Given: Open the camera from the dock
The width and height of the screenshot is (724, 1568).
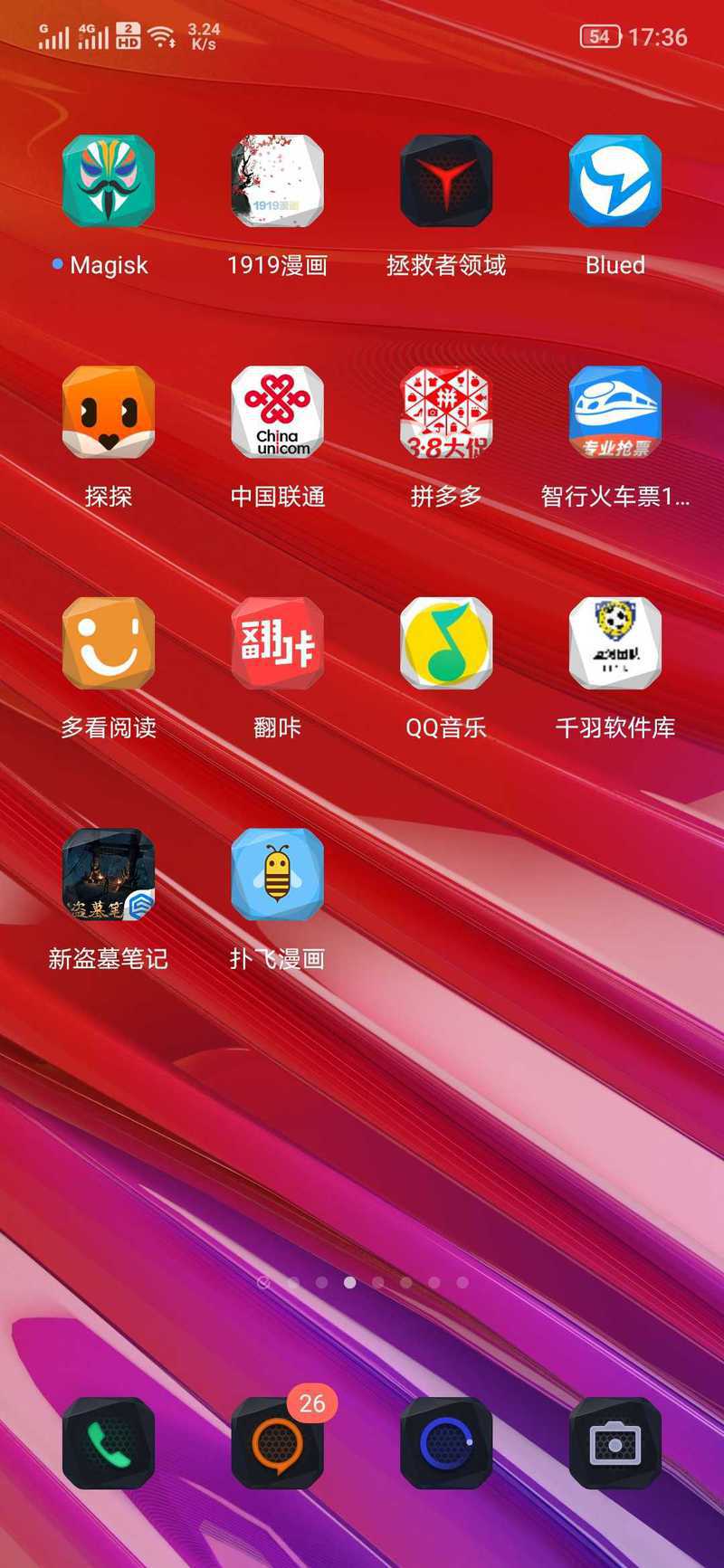Looking at the screenshot, I should (x=615, y=1443).
